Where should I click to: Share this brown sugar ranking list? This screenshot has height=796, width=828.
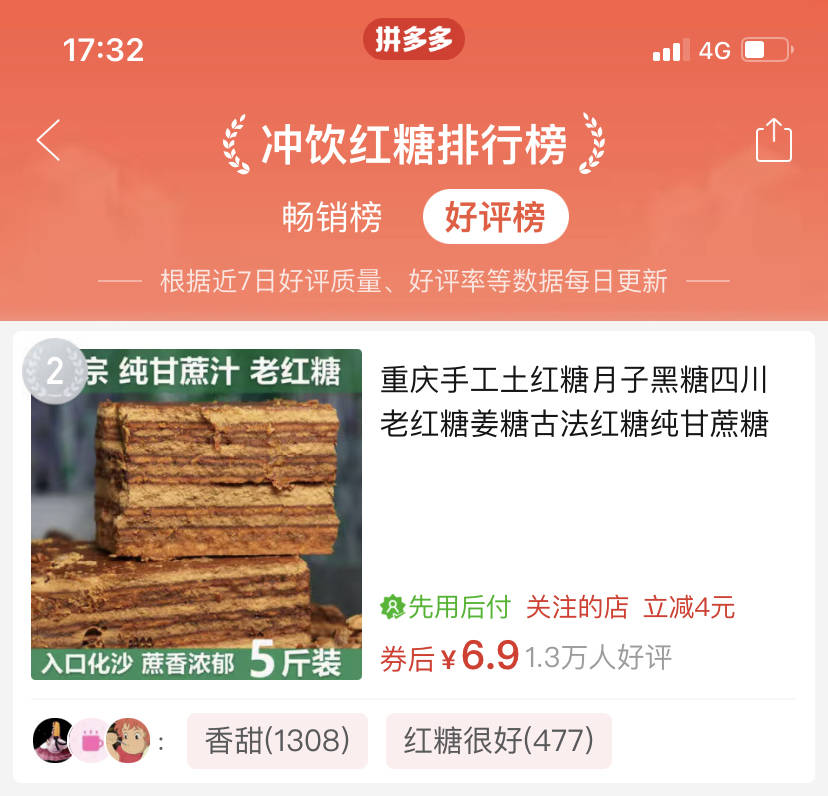click(773, 140)
